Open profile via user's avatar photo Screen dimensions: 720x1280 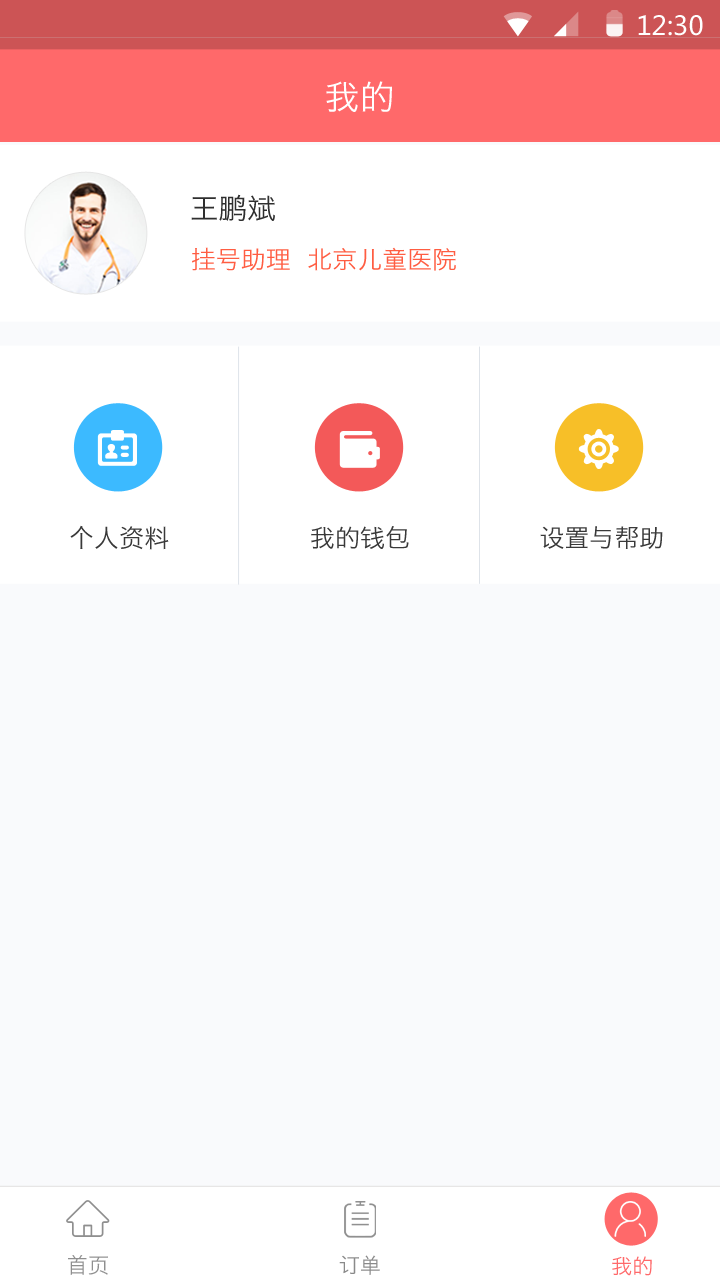click(86, 233)
